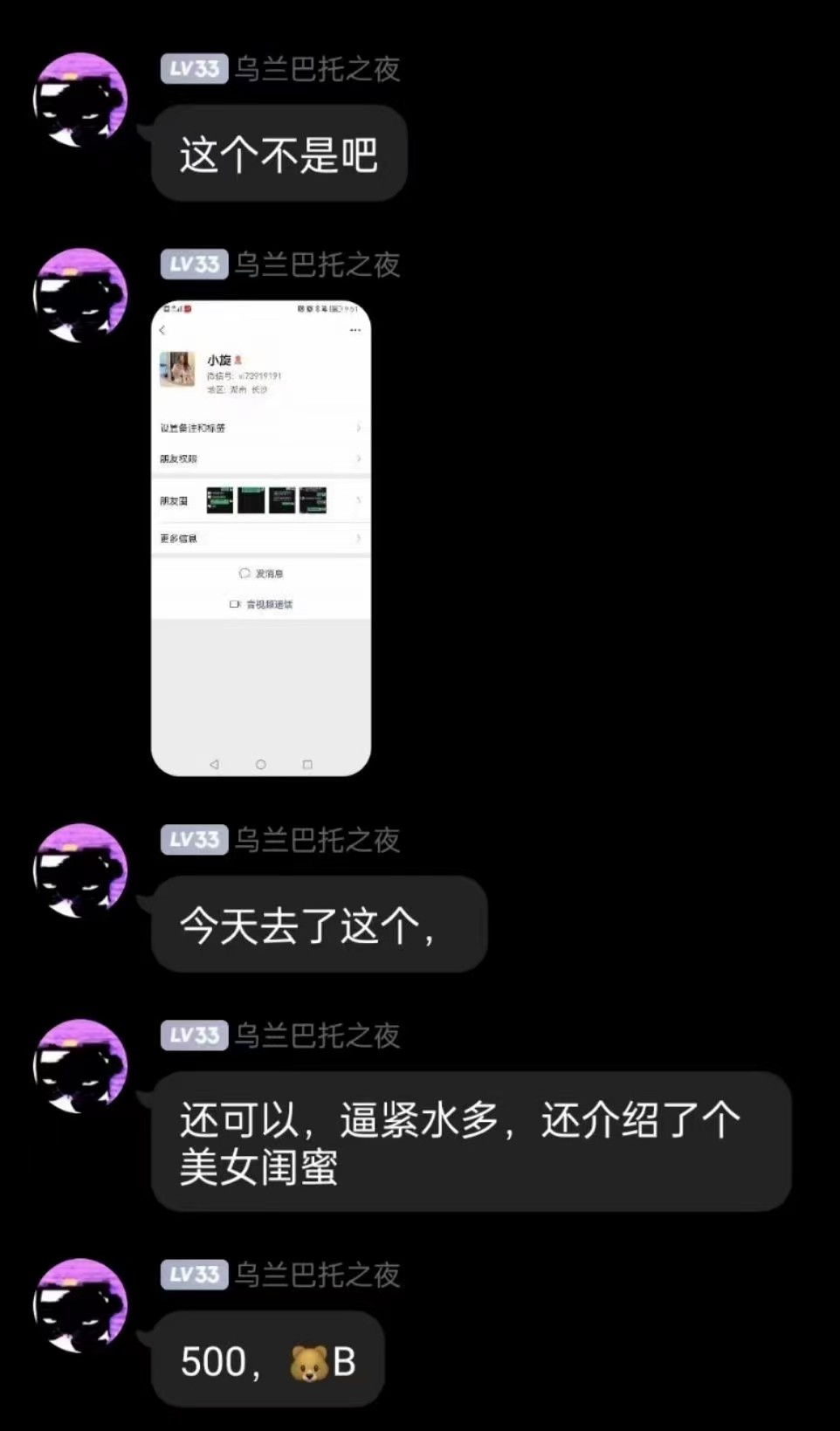Open the shared screenshot image in the chat
This screenshot has height=1431, width=840.
[261, 538]
